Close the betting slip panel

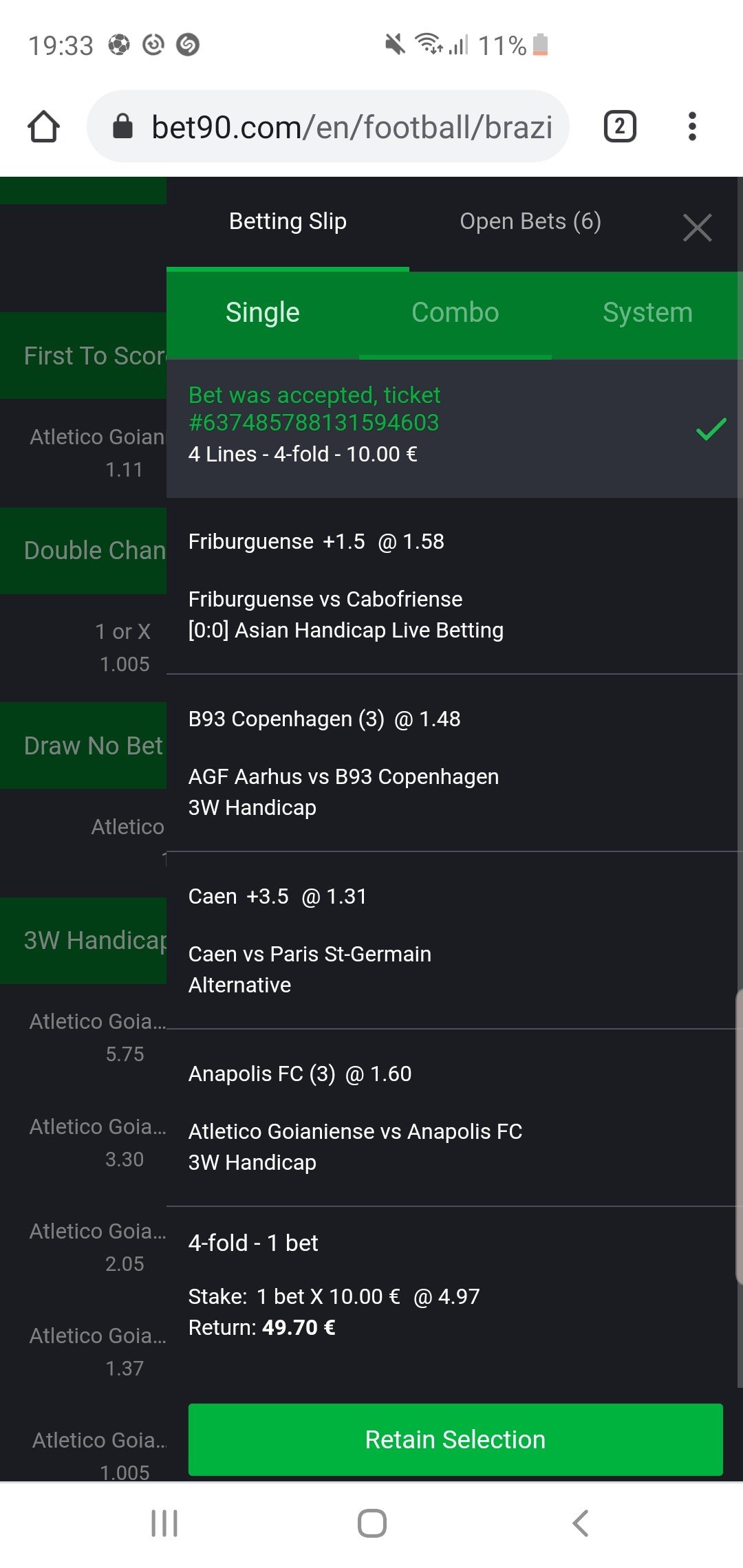697,228
